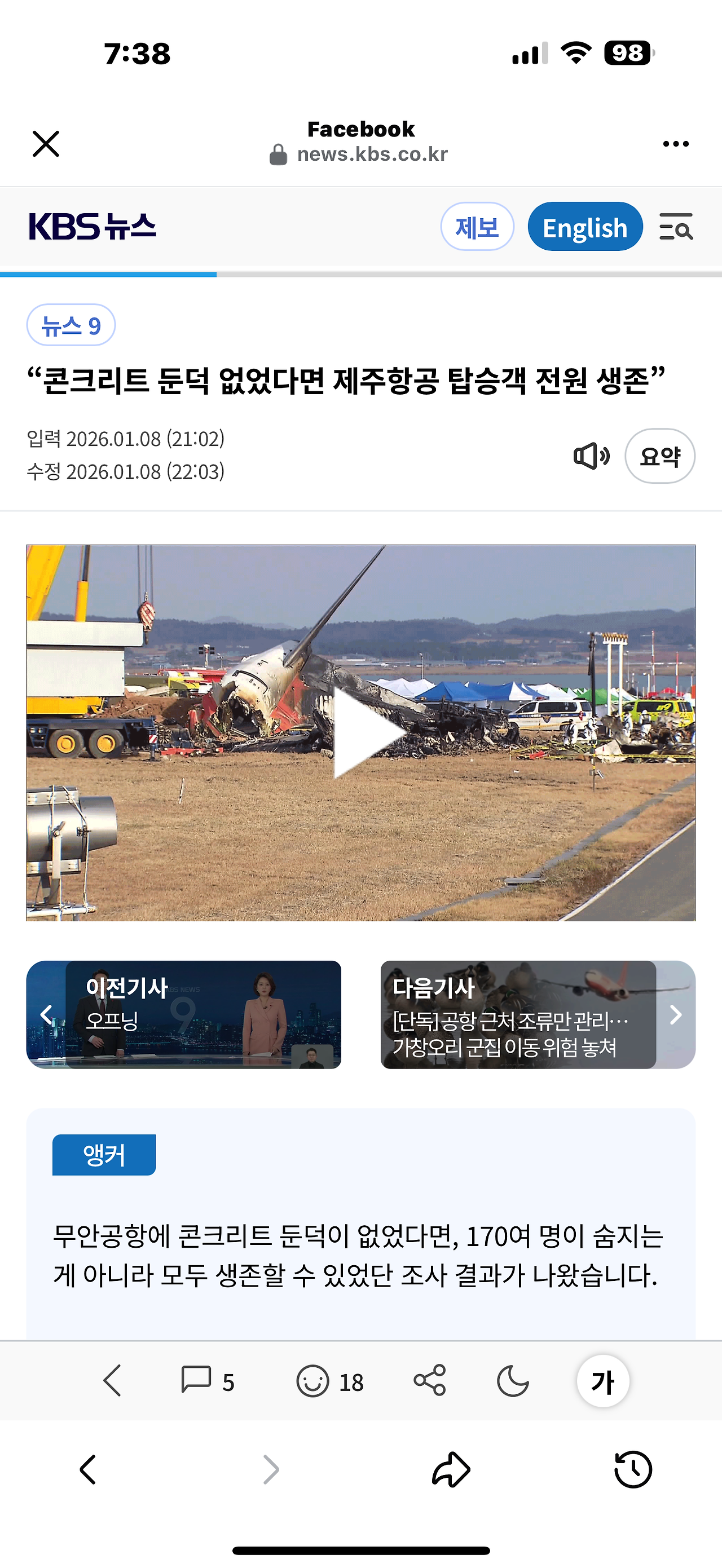This screenshot has width=722, height=1568.
Task: Toggle dark mode moon icon
Action: pyautogui.click(x=513, y=1380)
